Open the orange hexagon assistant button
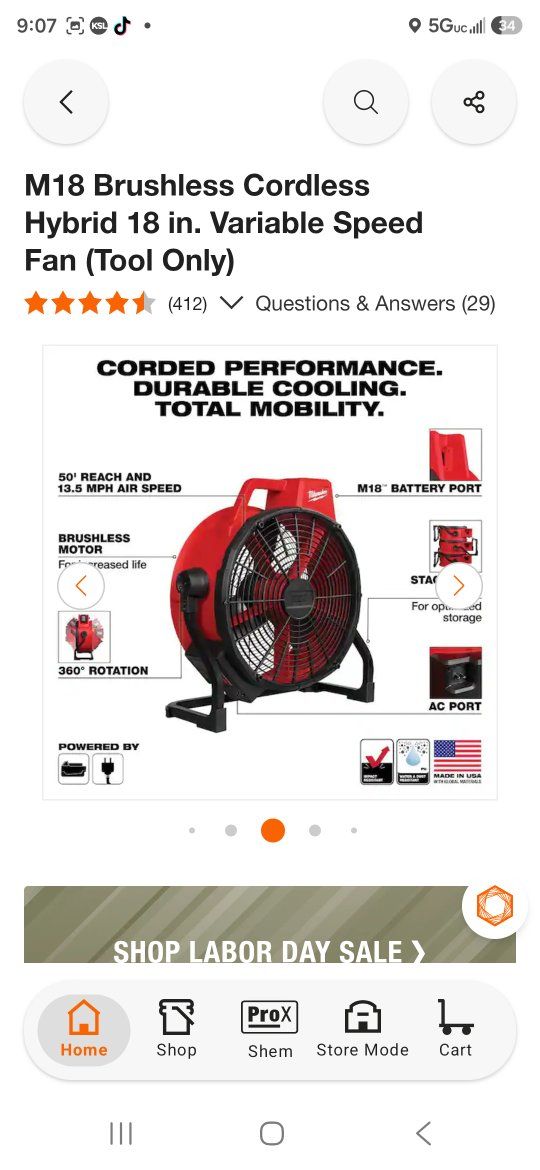The height and width of the screenshot is (1170, 540). tap(495, 905)
